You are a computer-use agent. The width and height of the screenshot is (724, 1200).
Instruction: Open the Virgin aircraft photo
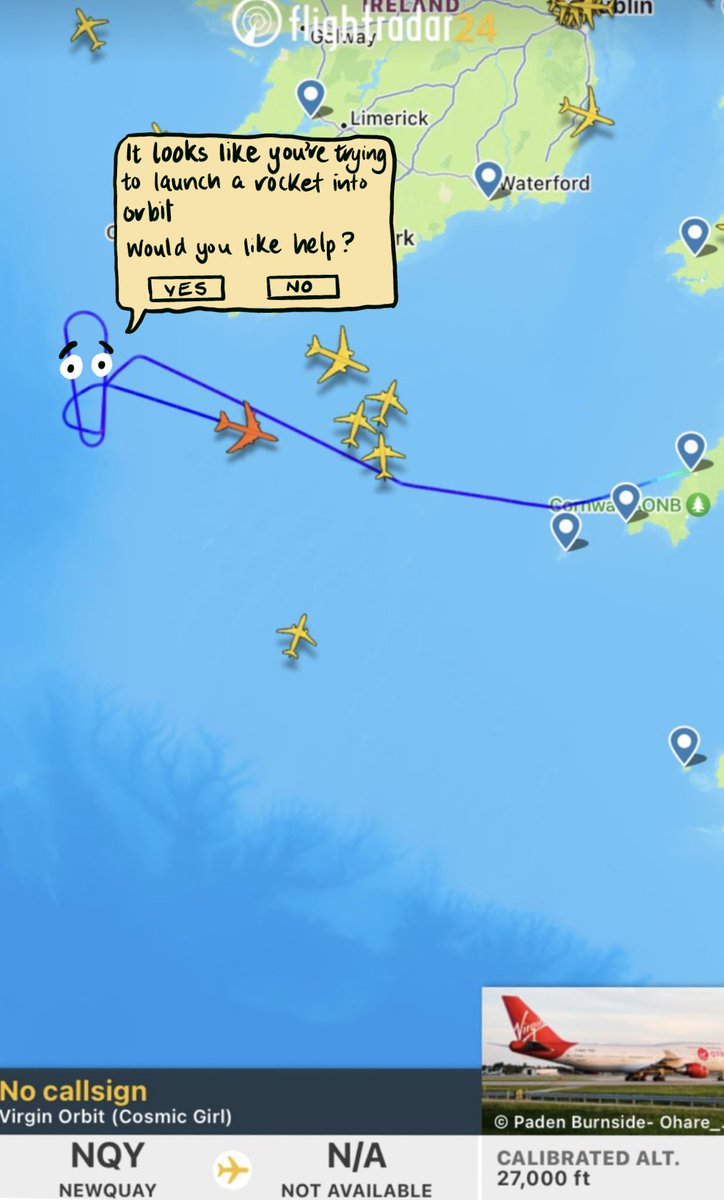tap(602, 1044)
